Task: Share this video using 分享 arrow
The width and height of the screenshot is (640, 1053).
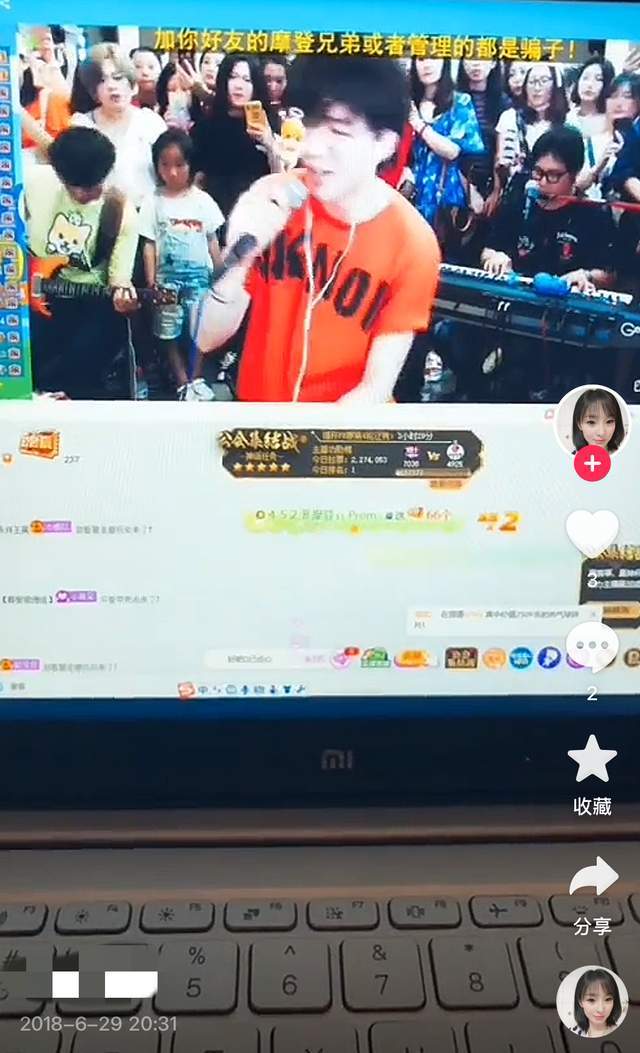Action: 593,877
